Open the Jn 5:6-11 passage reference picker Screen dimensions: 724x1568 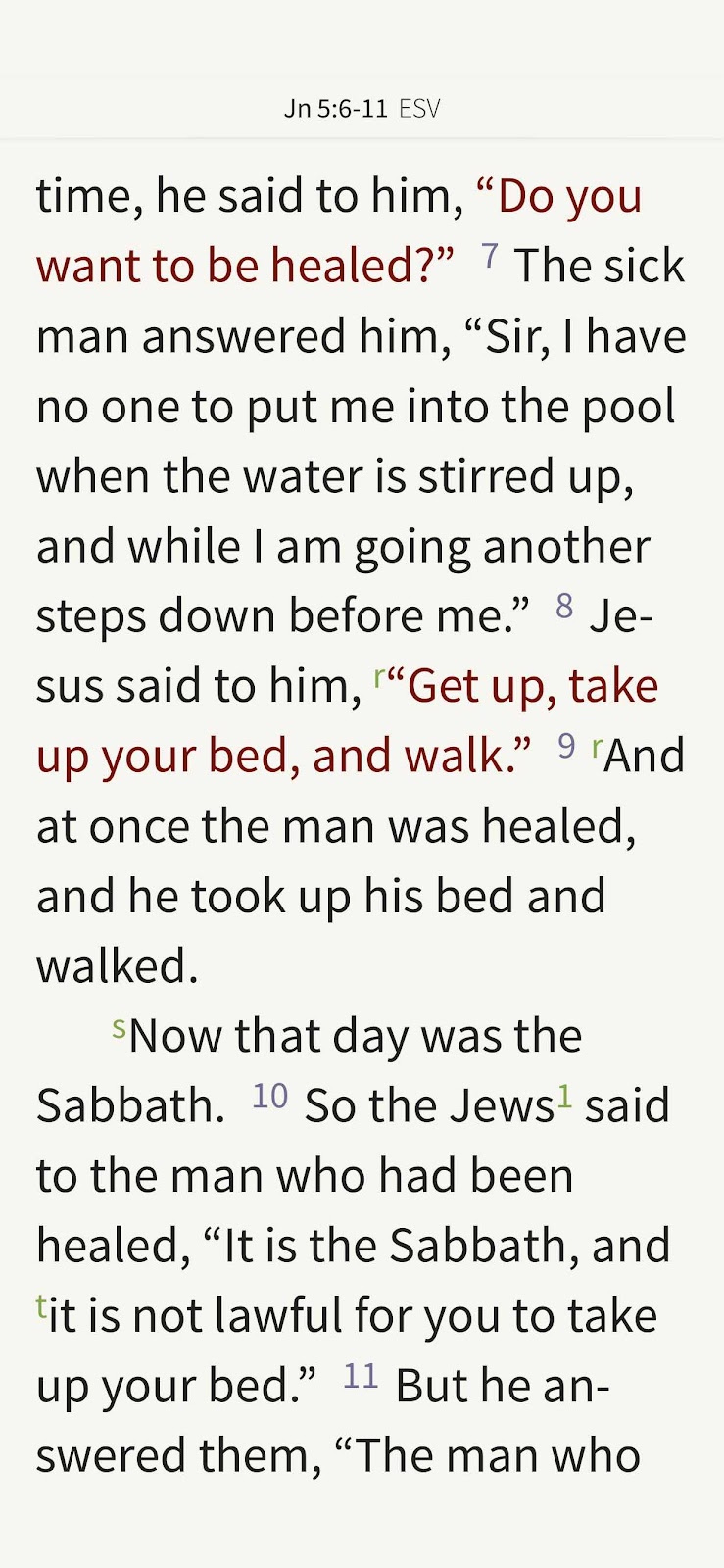[336, 108]
